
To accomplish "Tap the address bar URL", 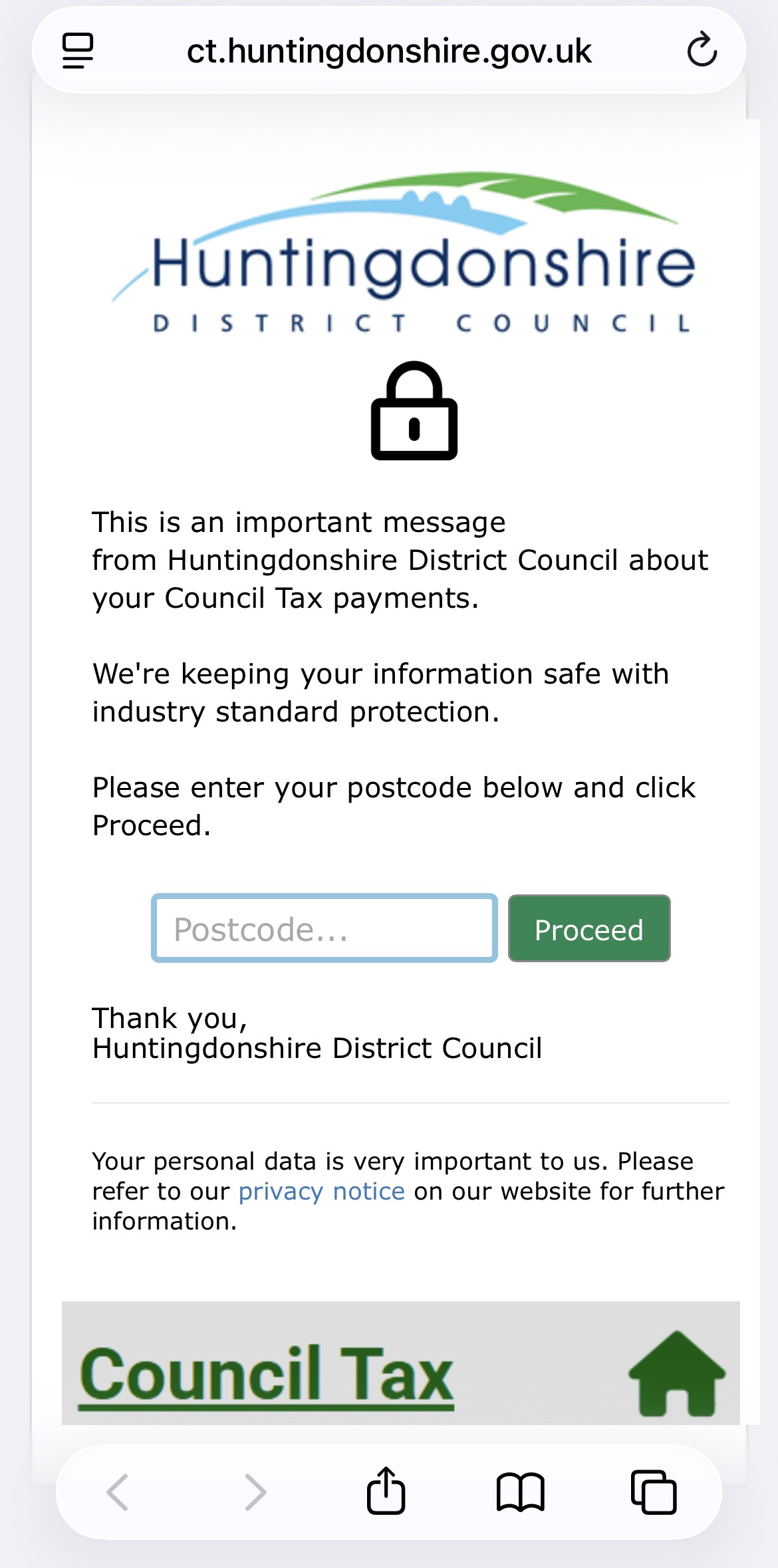I will (x=389, y=51).
